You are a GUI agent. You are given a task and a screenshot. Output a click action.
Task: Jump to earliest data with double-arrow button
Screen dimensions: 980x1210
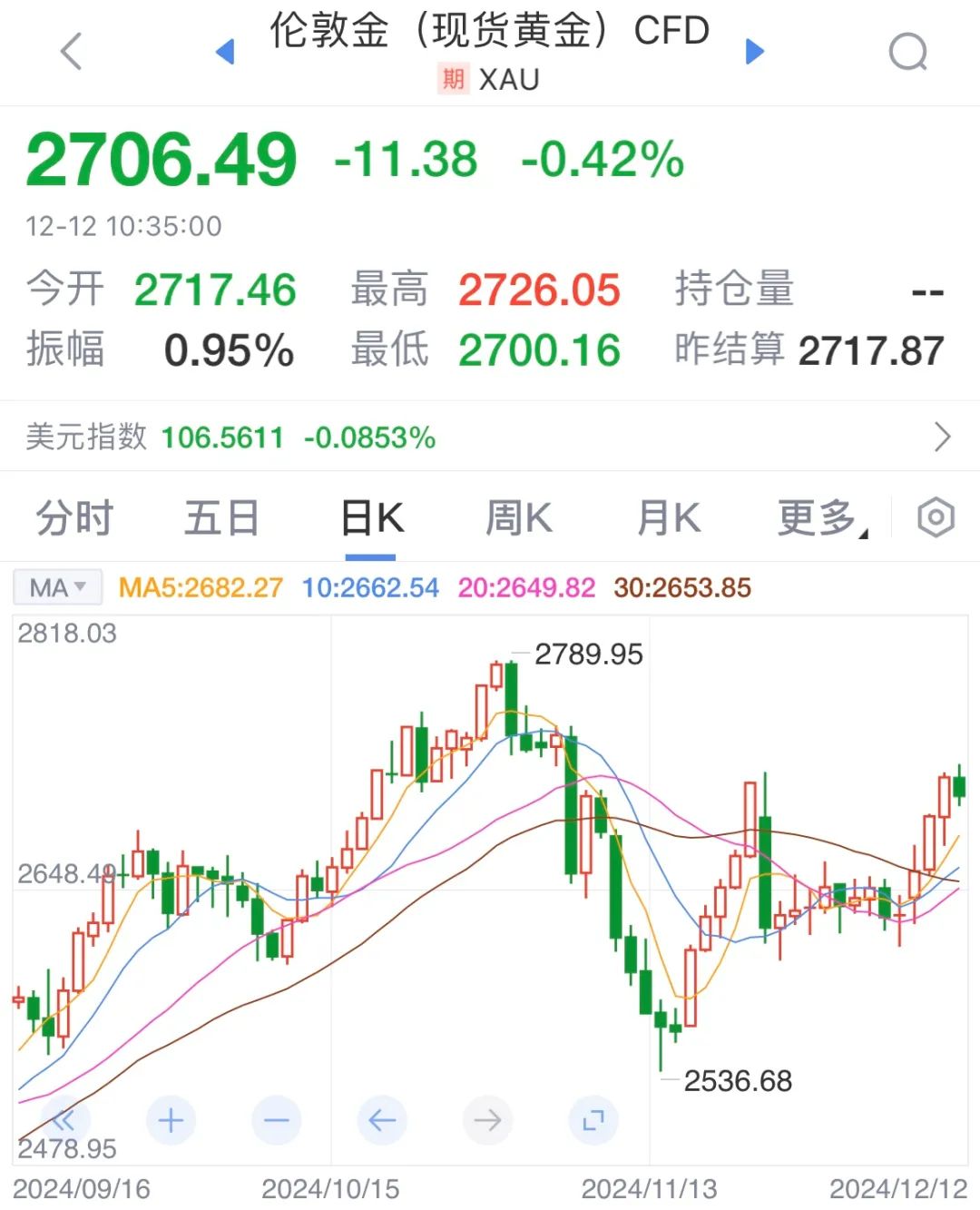(x=64, y=1120)
